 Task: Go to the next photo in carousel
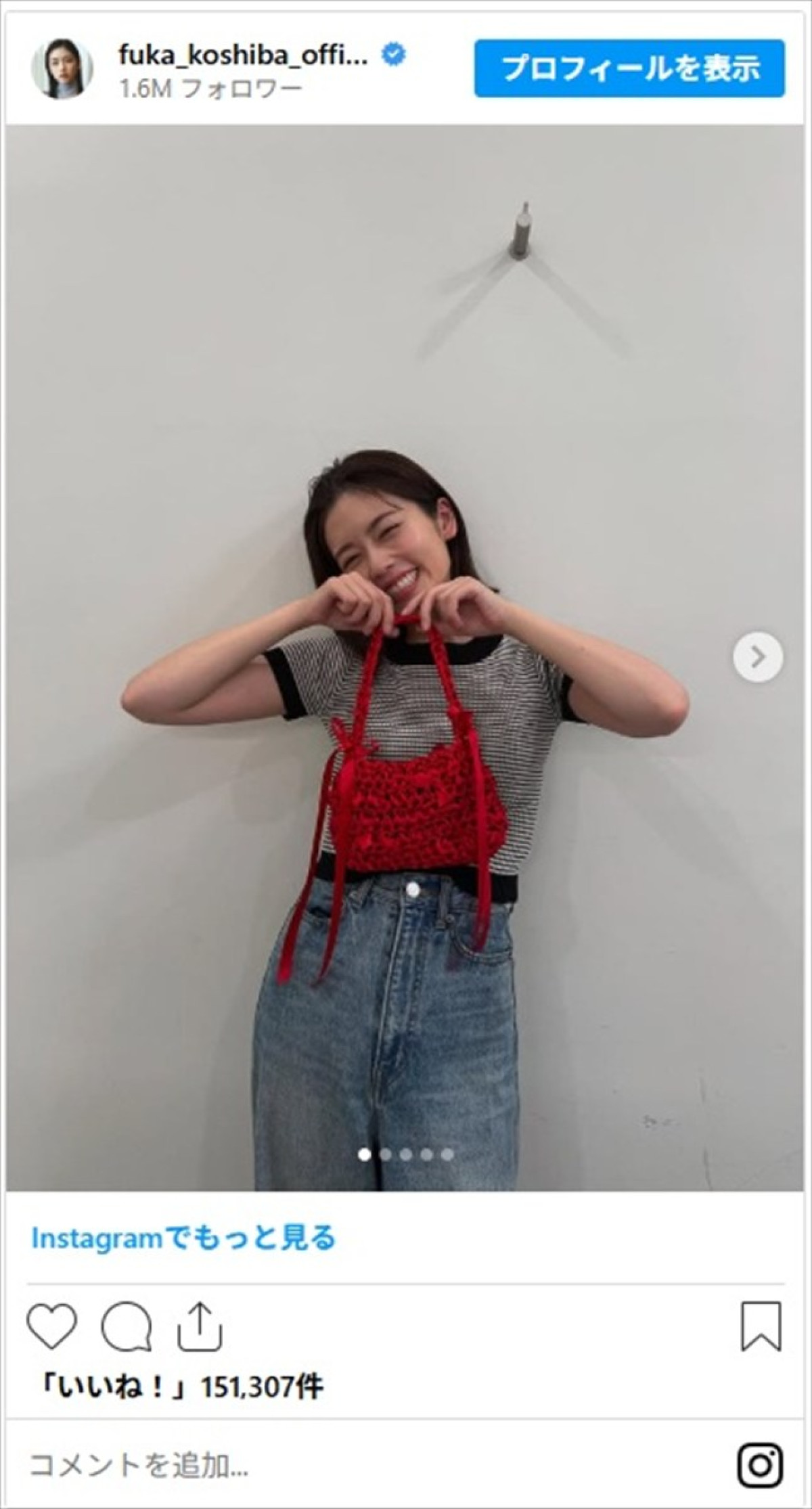coord(758,656)
